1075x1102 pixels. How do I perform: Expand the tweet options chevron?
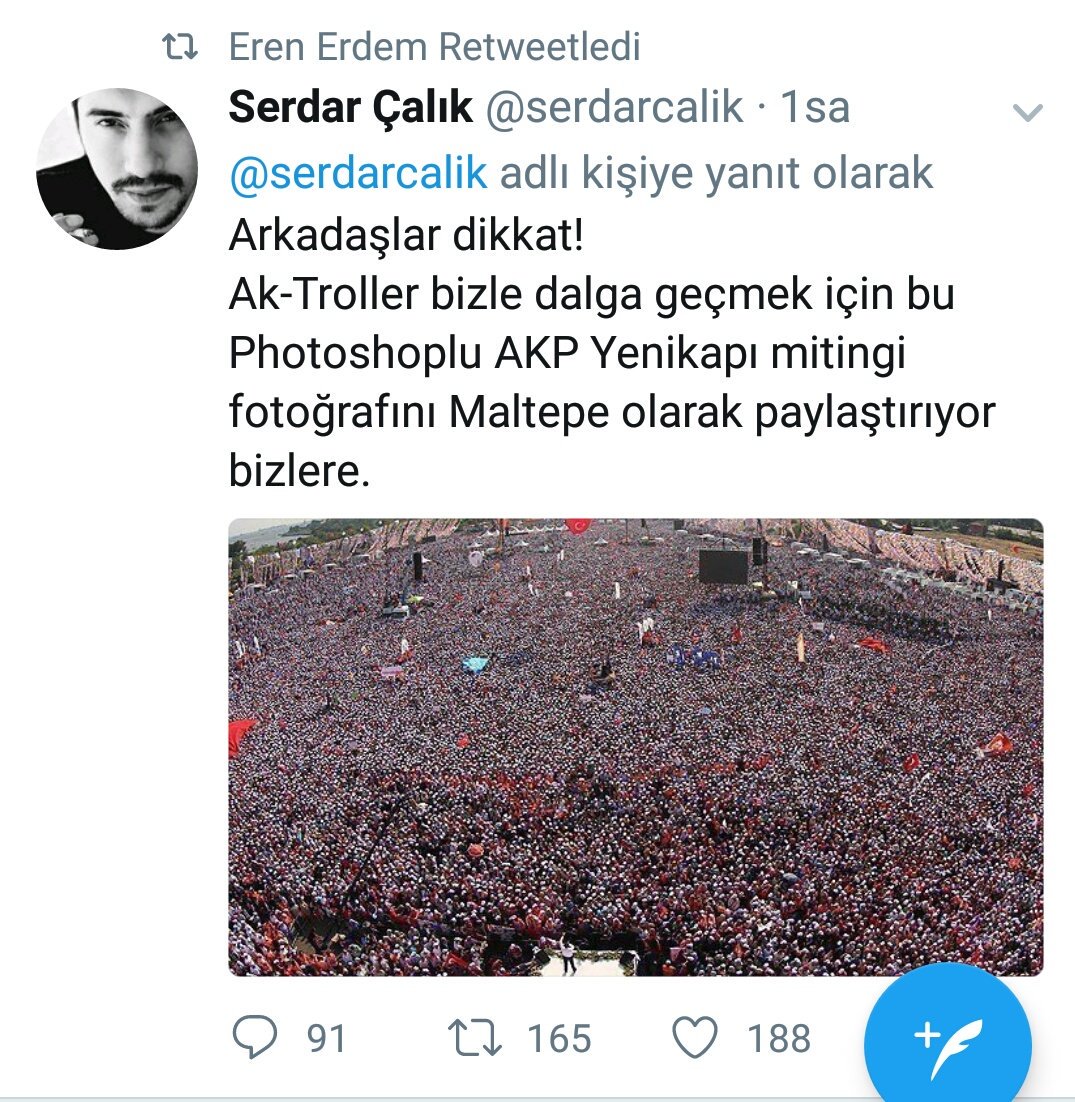(x=1028, y=112)
